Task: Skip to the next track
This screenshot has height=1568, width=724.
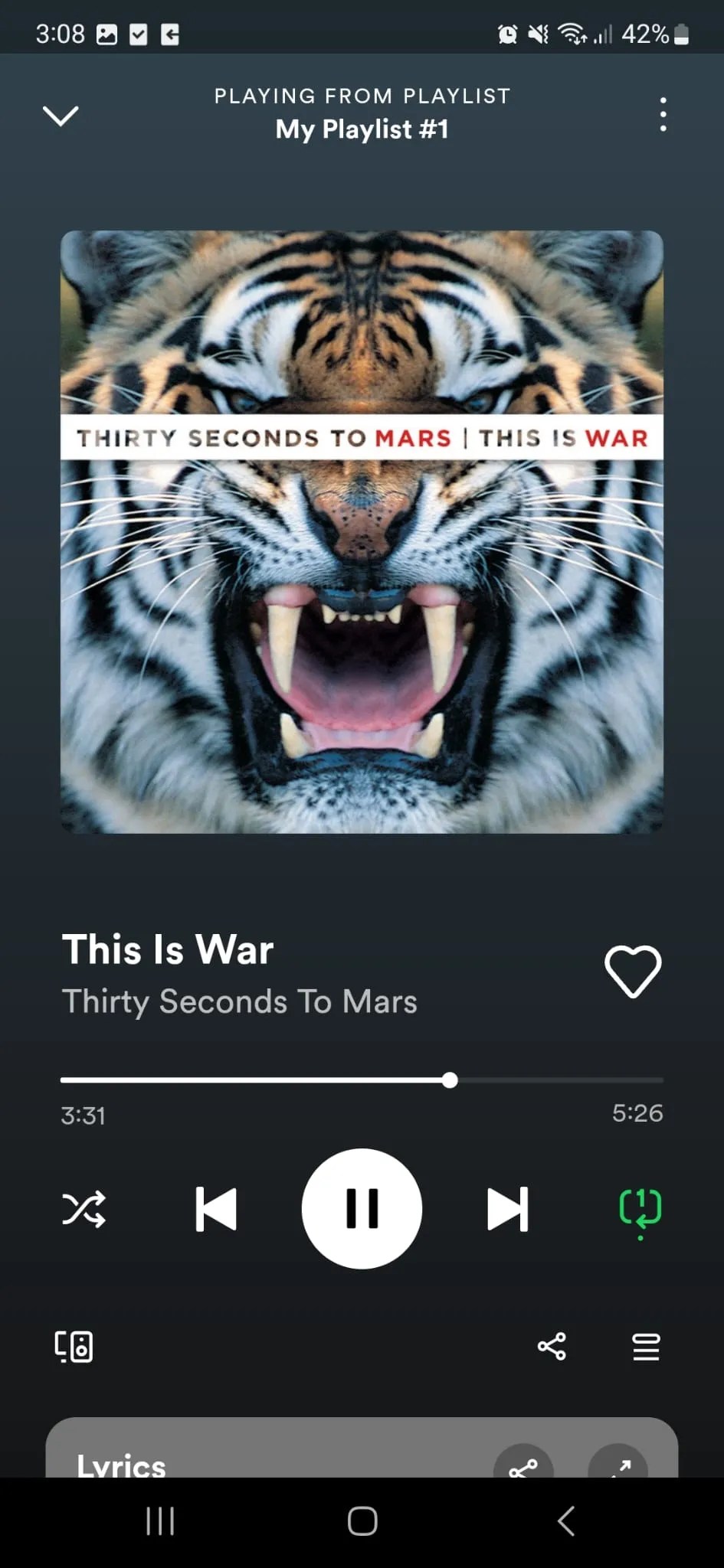Action: pyautogui.click(x=507, y=1209)
